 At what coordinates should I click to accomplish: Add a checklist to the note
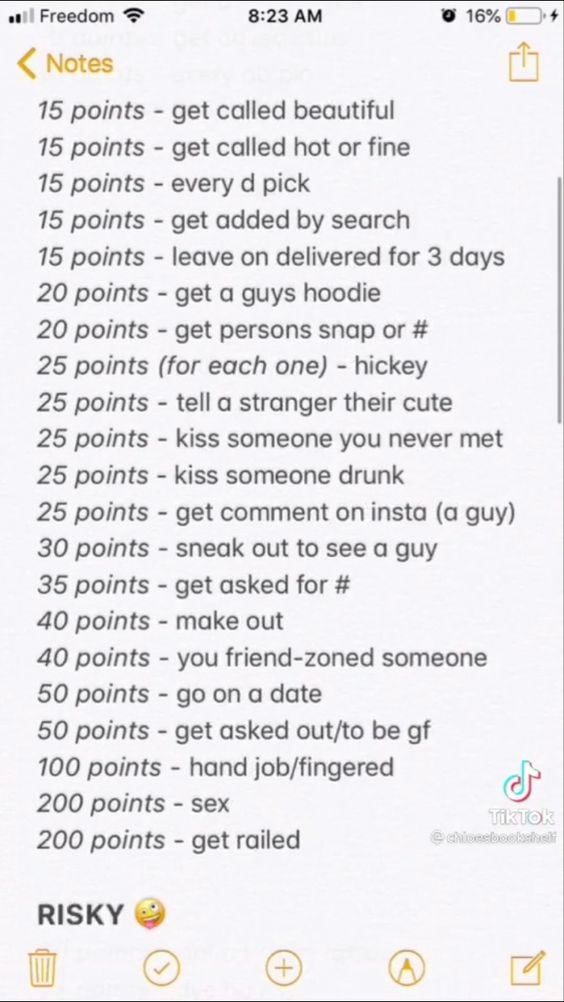161,969
